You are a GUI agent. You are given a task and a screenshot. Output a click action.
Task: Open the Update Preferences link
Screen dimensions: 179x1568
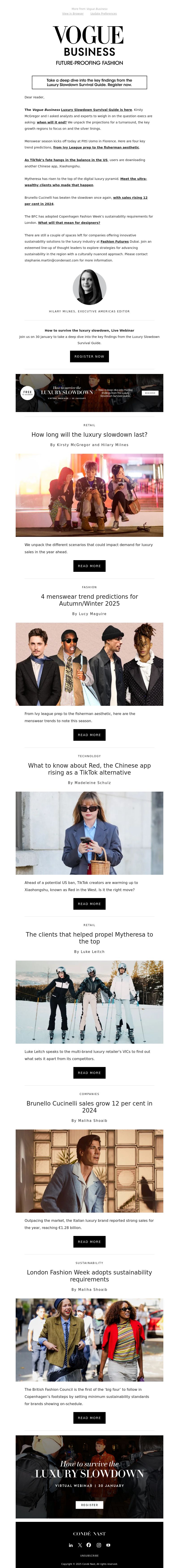(x=104, y=13)
